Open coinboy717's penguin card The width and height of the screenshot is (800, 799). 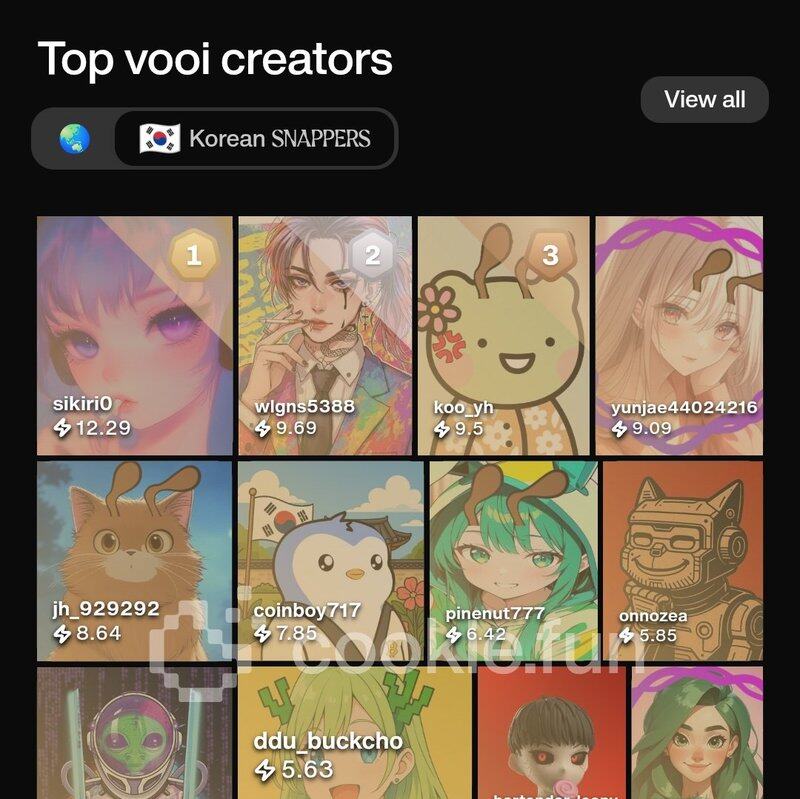tap(330, 560)
